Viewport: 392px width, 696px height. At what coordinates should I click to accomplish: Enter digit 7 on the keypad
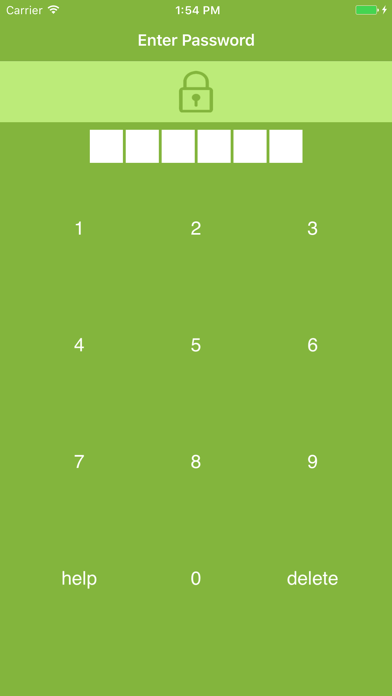point(79,462)
